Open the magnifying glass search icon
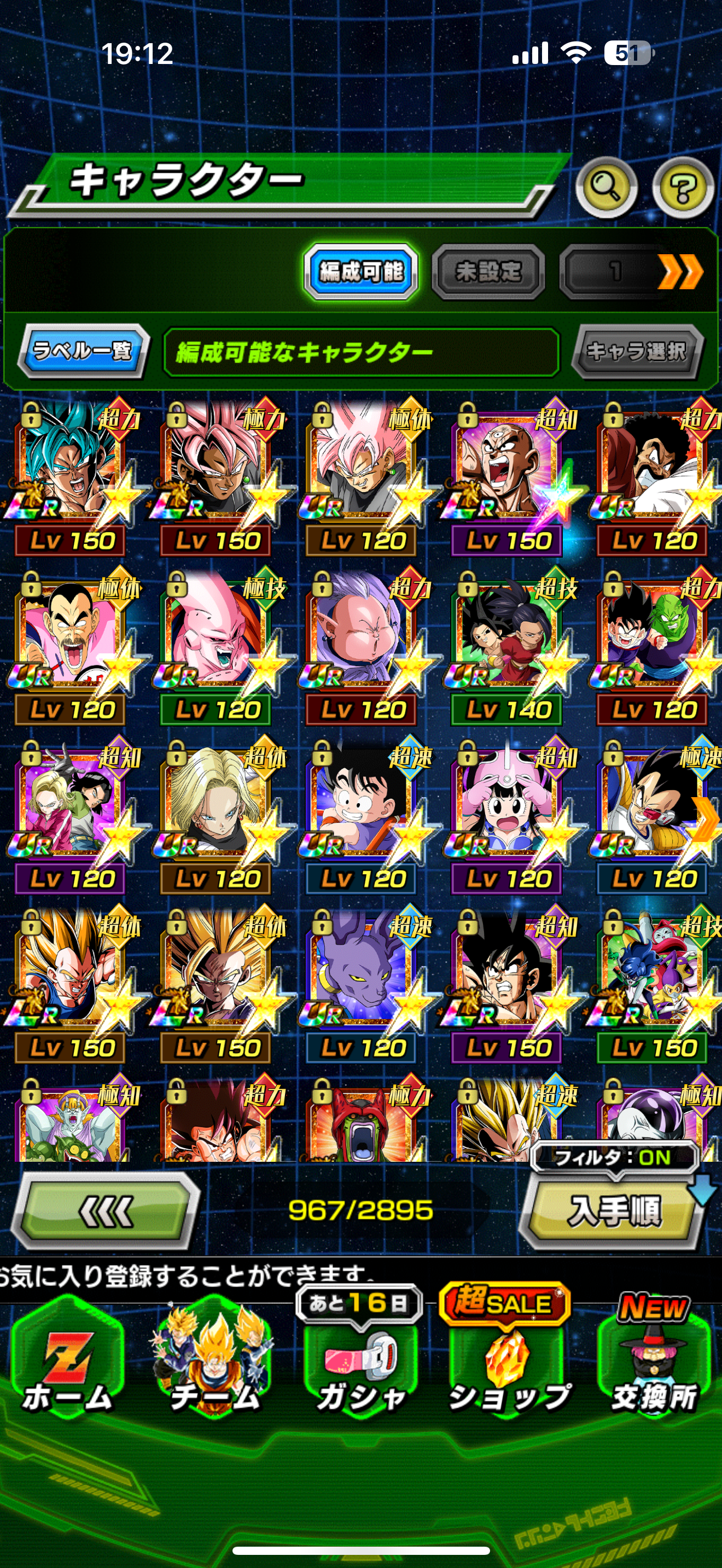 coord(605,187)
